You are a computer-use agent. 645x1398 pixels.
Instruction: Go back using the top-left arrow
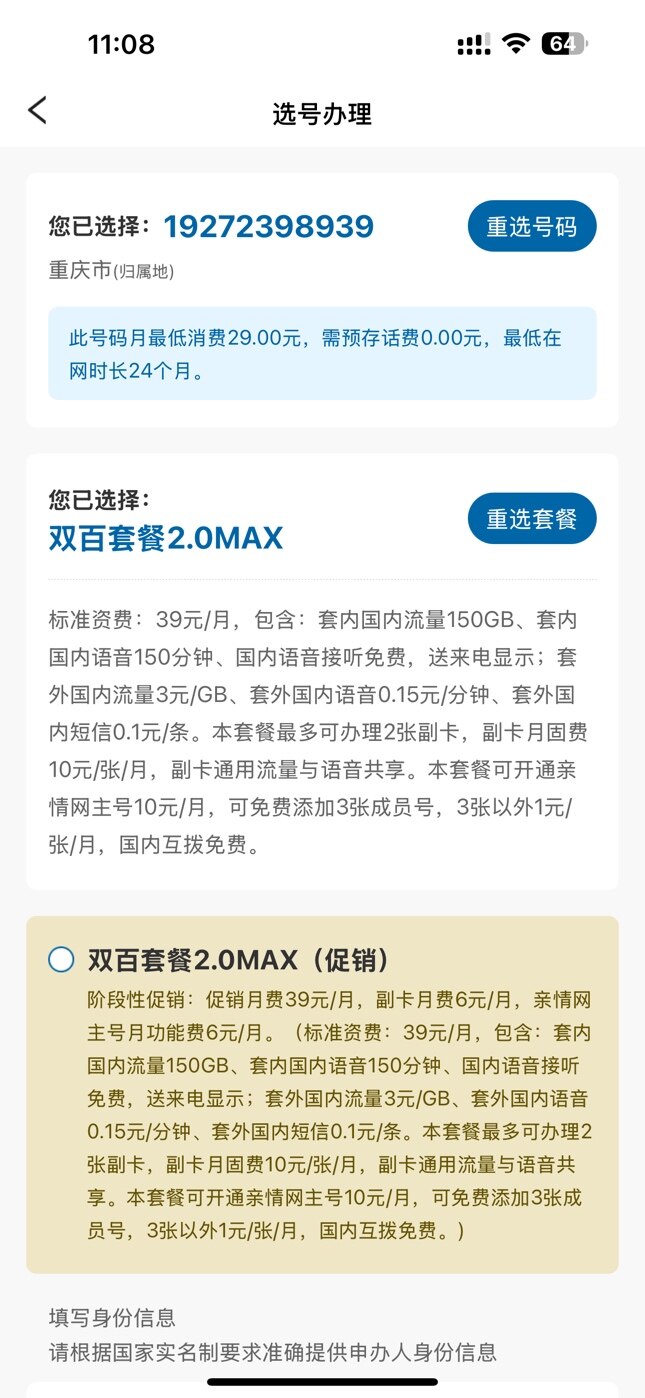(38, 110)
